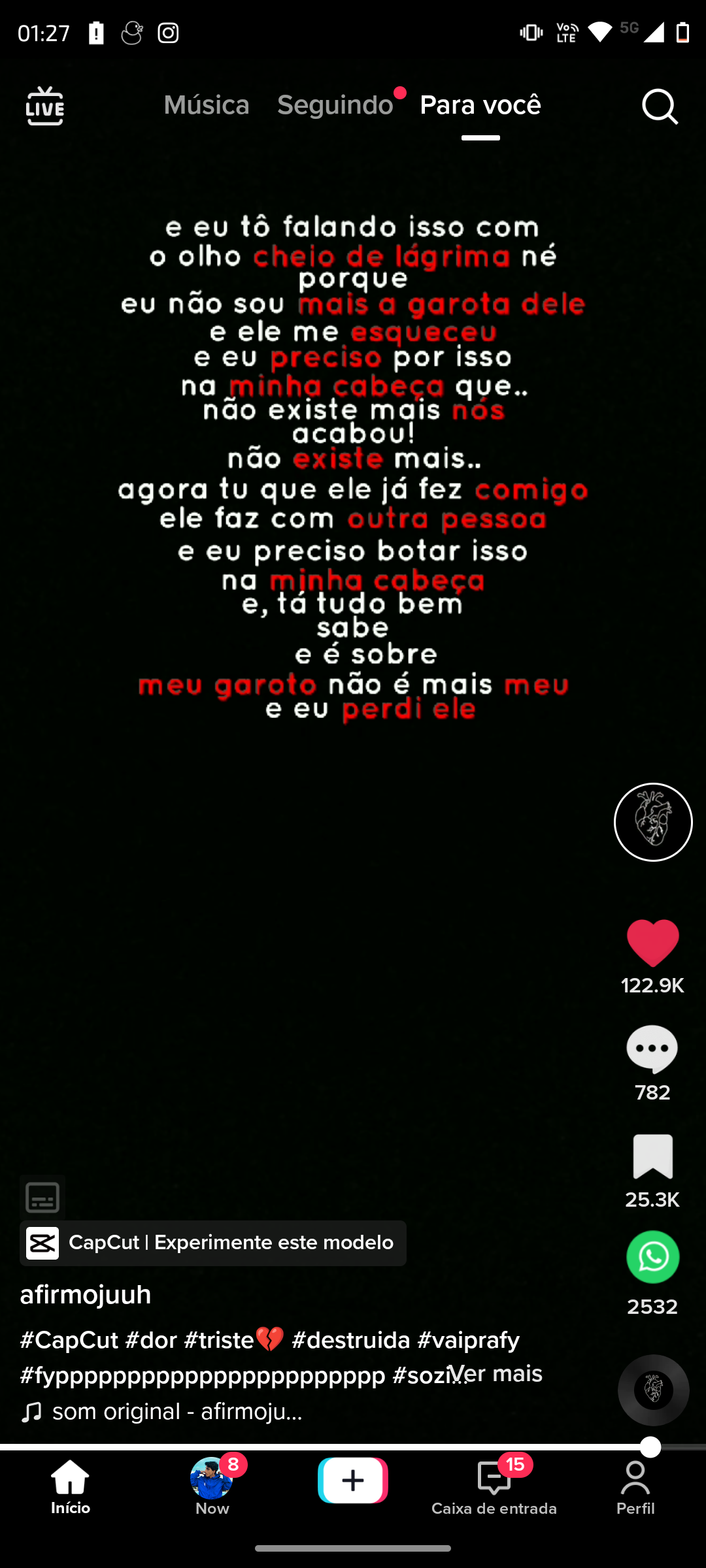Share this video via WhatsApp
The width and height of the screenshot is (706, 1568).
click(653, 1257)
